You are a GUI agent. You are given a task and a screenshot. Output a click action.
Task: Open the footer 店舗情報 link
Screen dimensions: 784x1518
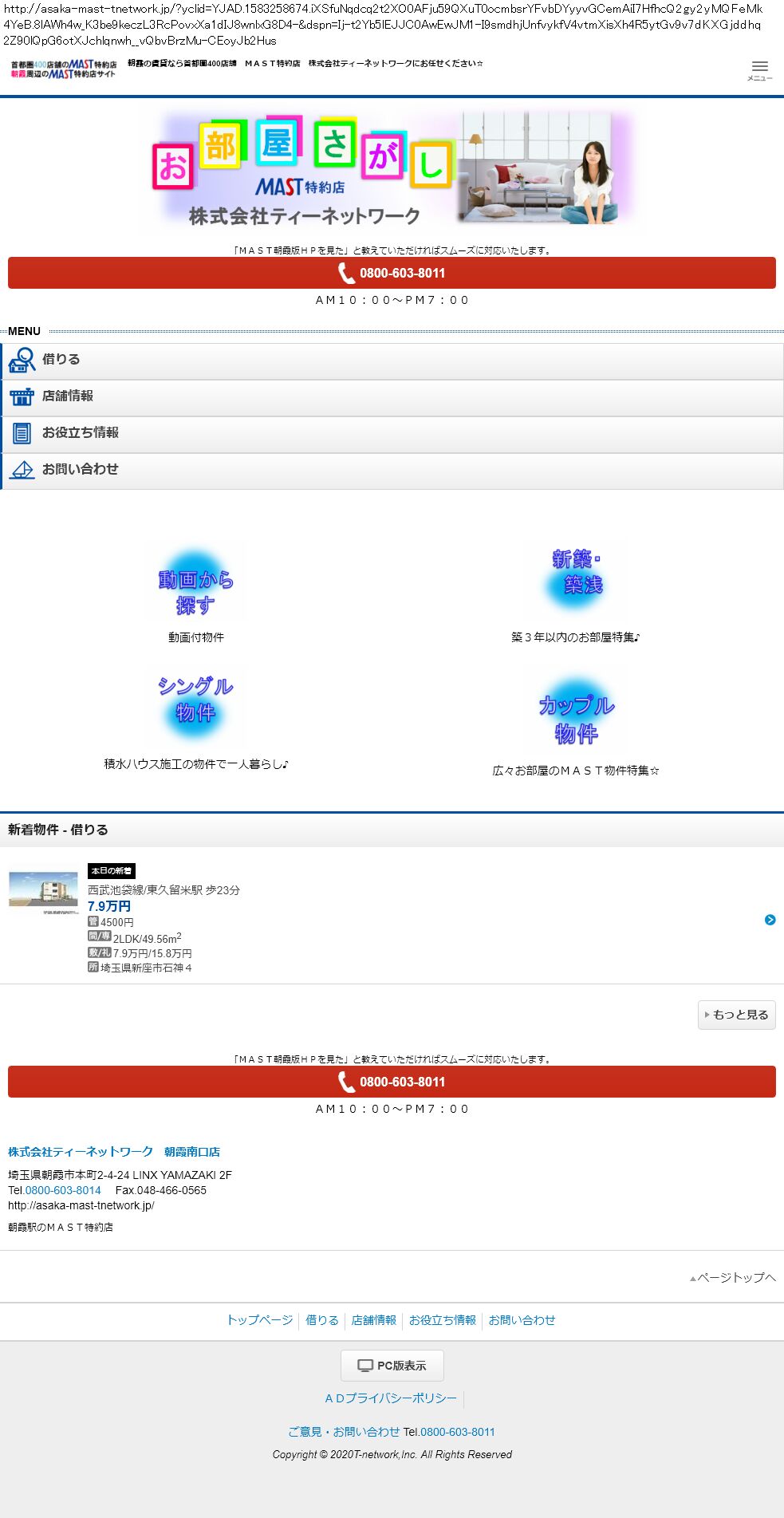tap(373, 1320)
